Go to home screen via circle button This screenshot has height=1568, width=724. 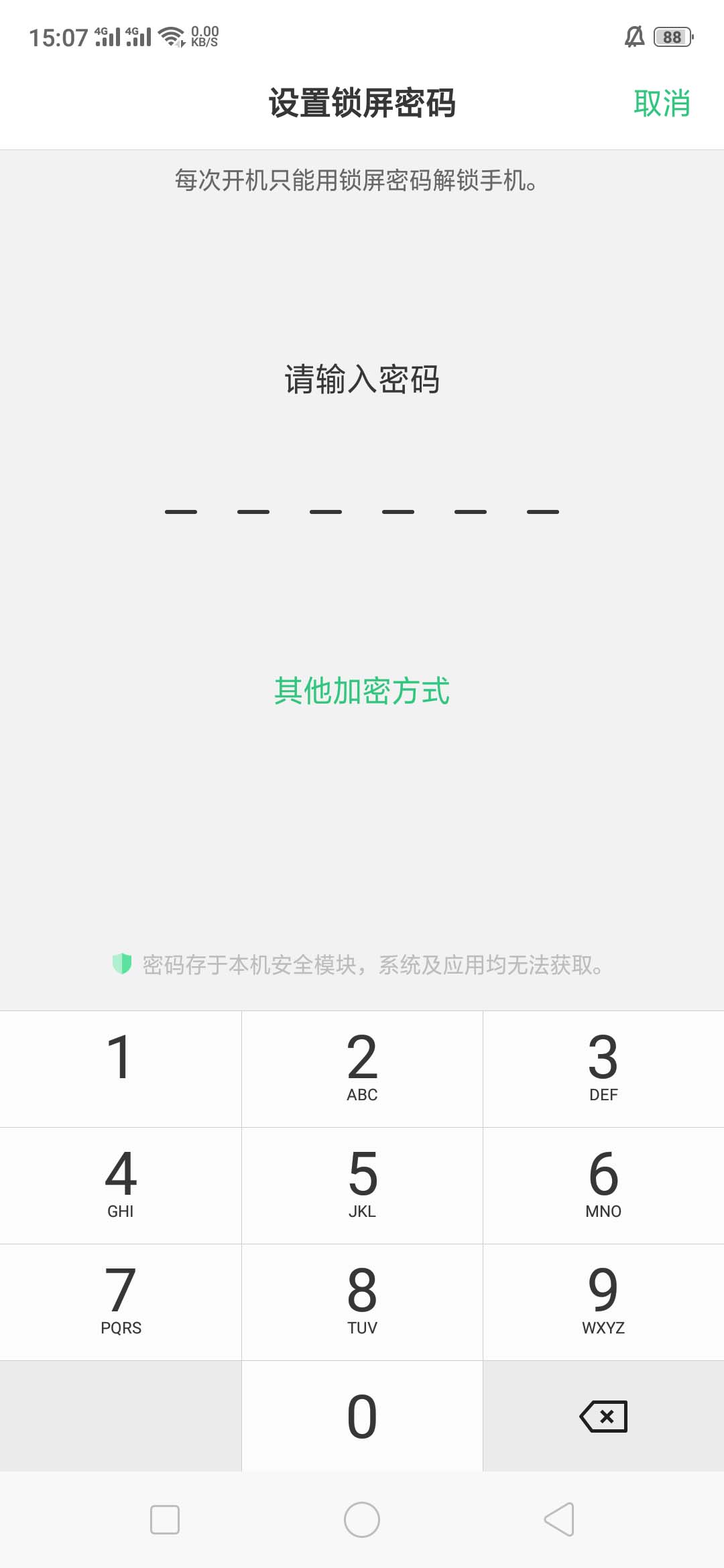tap(362, 1519)
